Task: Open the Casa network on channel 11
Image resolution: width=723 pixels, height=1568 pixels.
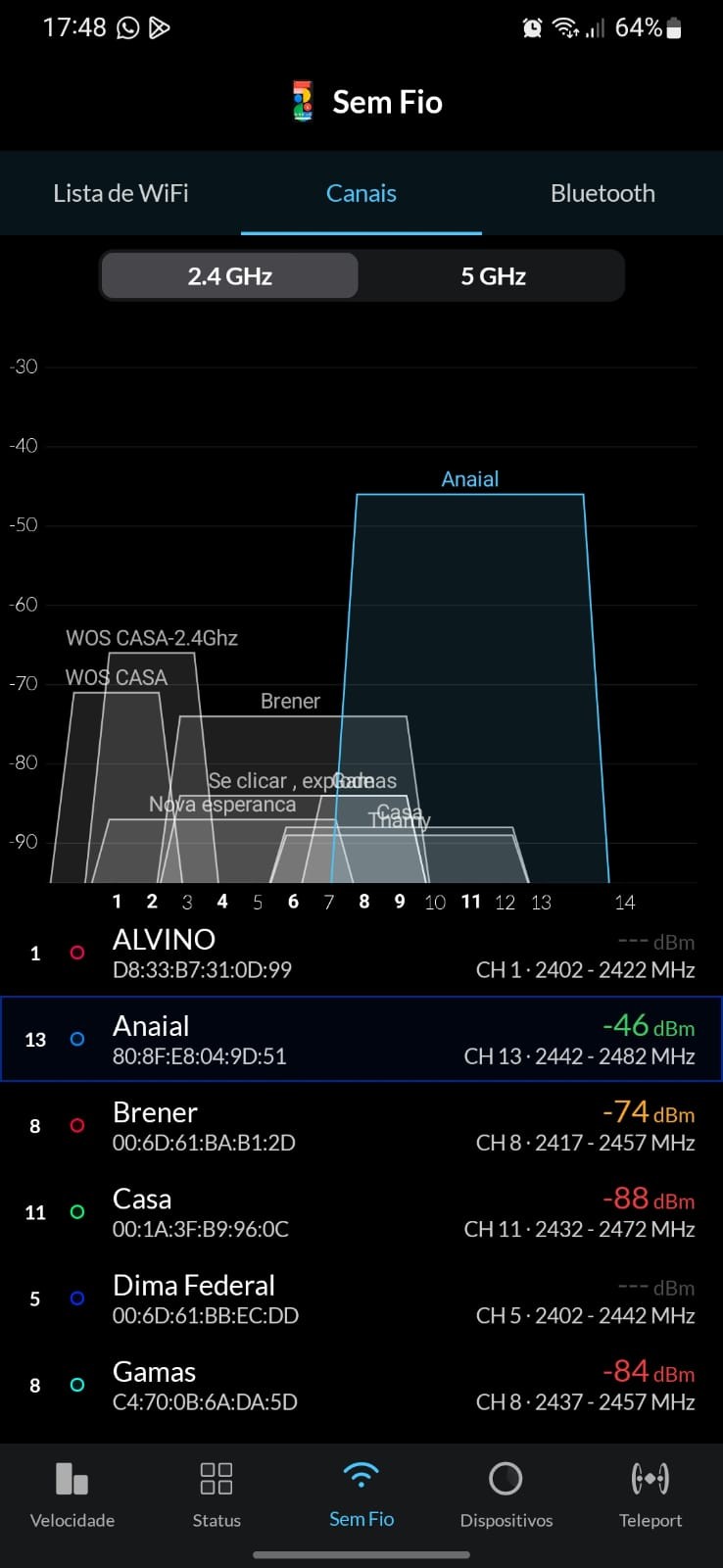Action: coord(361,1212)
